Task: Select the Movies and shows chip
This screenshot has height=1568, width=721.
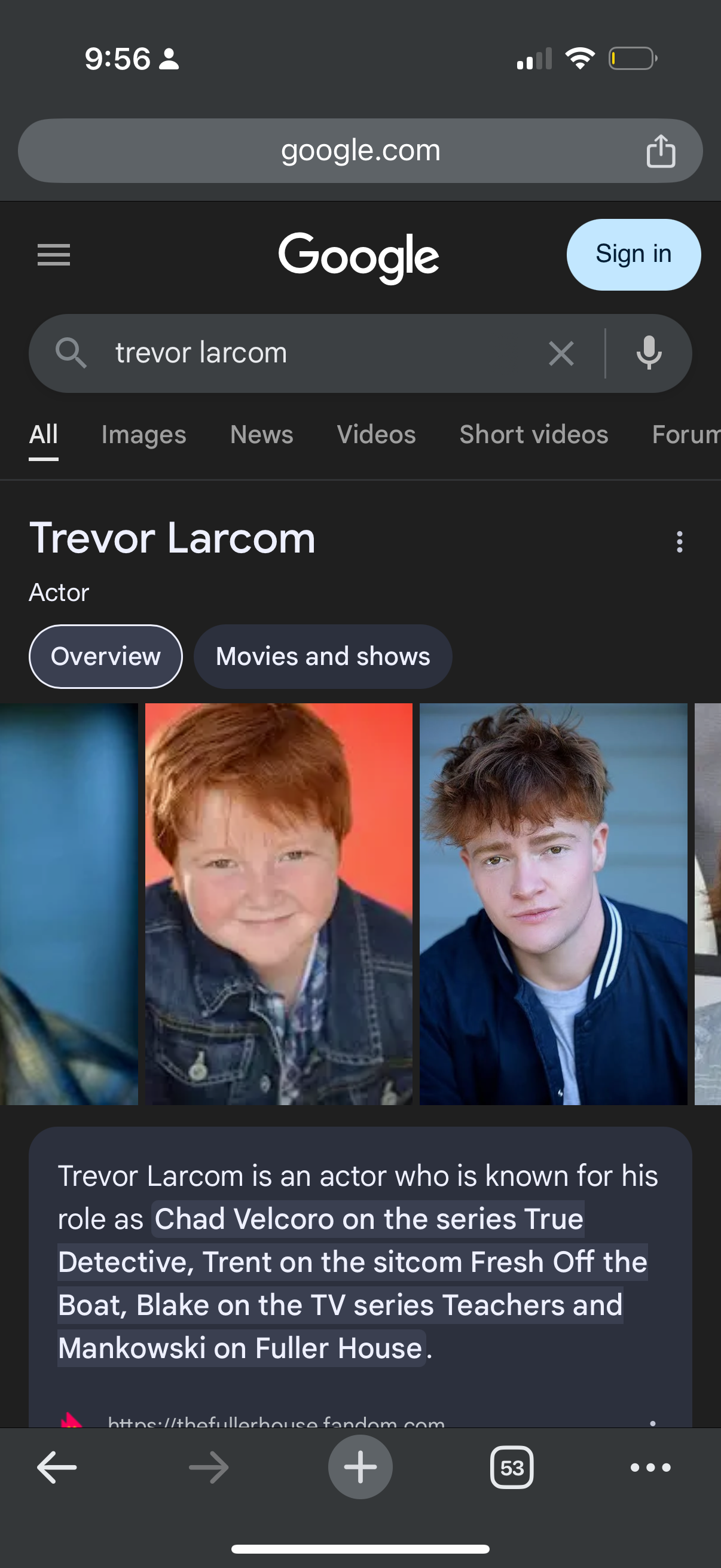Action: coord(322,656)
